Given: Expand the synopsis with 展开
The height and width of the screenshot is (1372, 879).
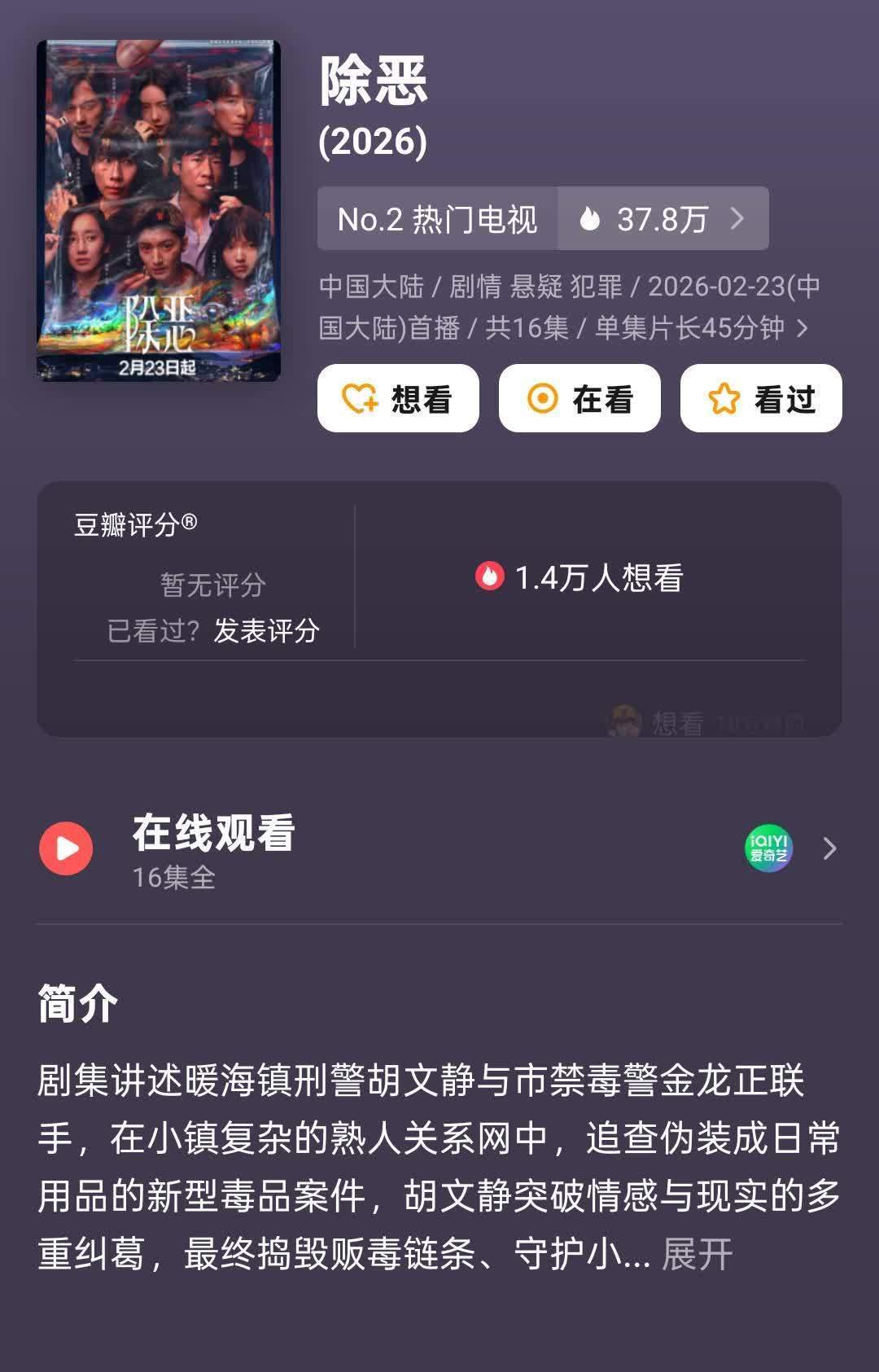Looking at the screenshot, I should click(698, 1254).
